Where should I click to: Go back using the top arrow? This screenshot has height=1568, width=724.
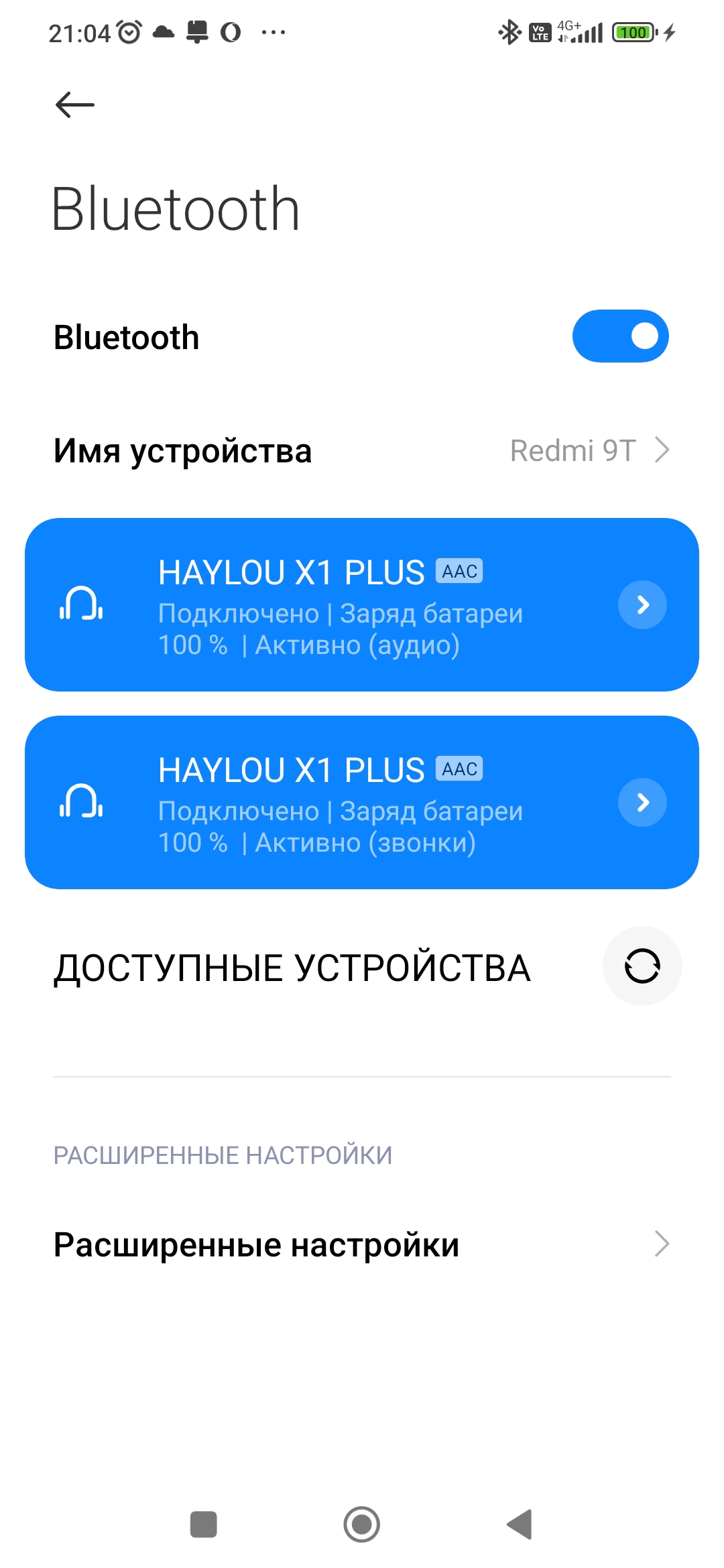74,105
